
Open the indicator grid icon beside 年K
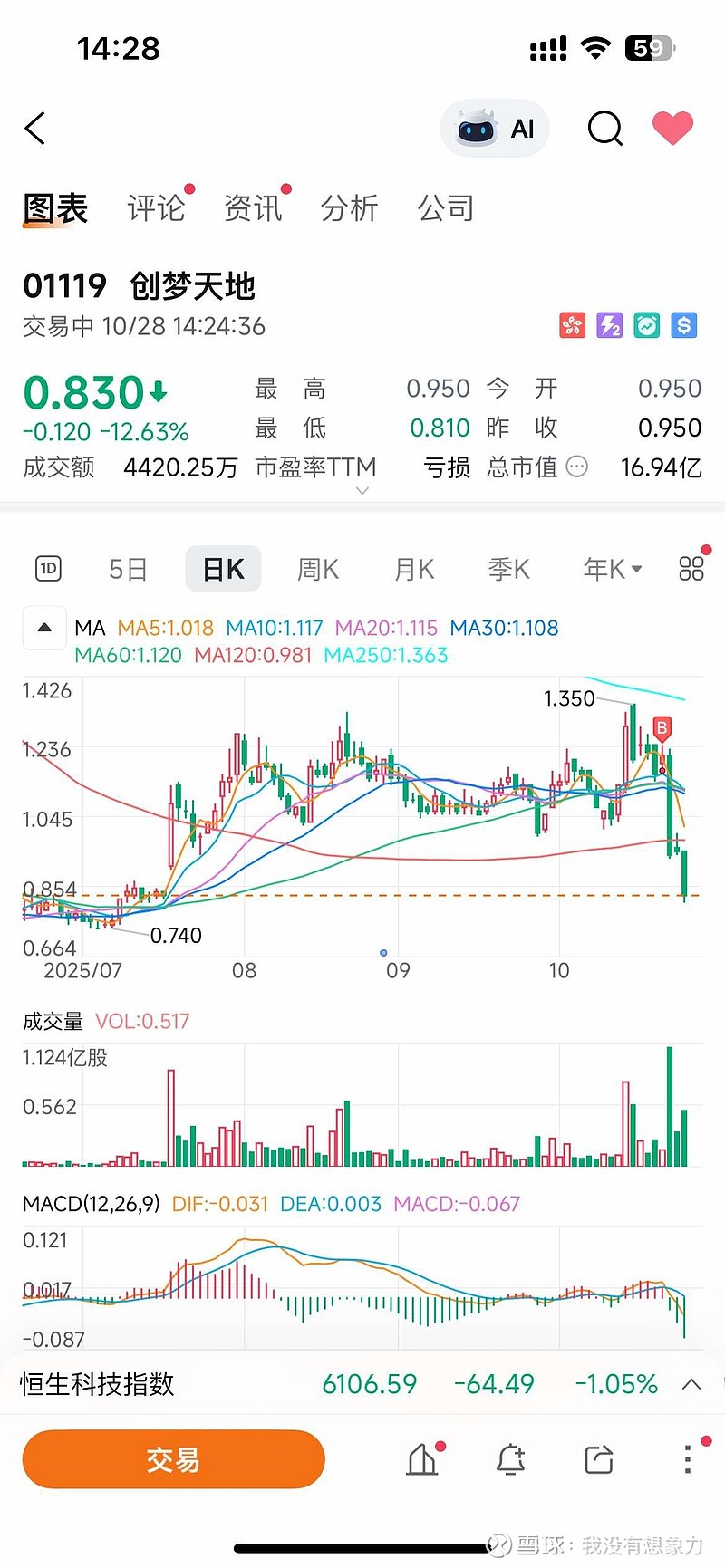point(690,567)
